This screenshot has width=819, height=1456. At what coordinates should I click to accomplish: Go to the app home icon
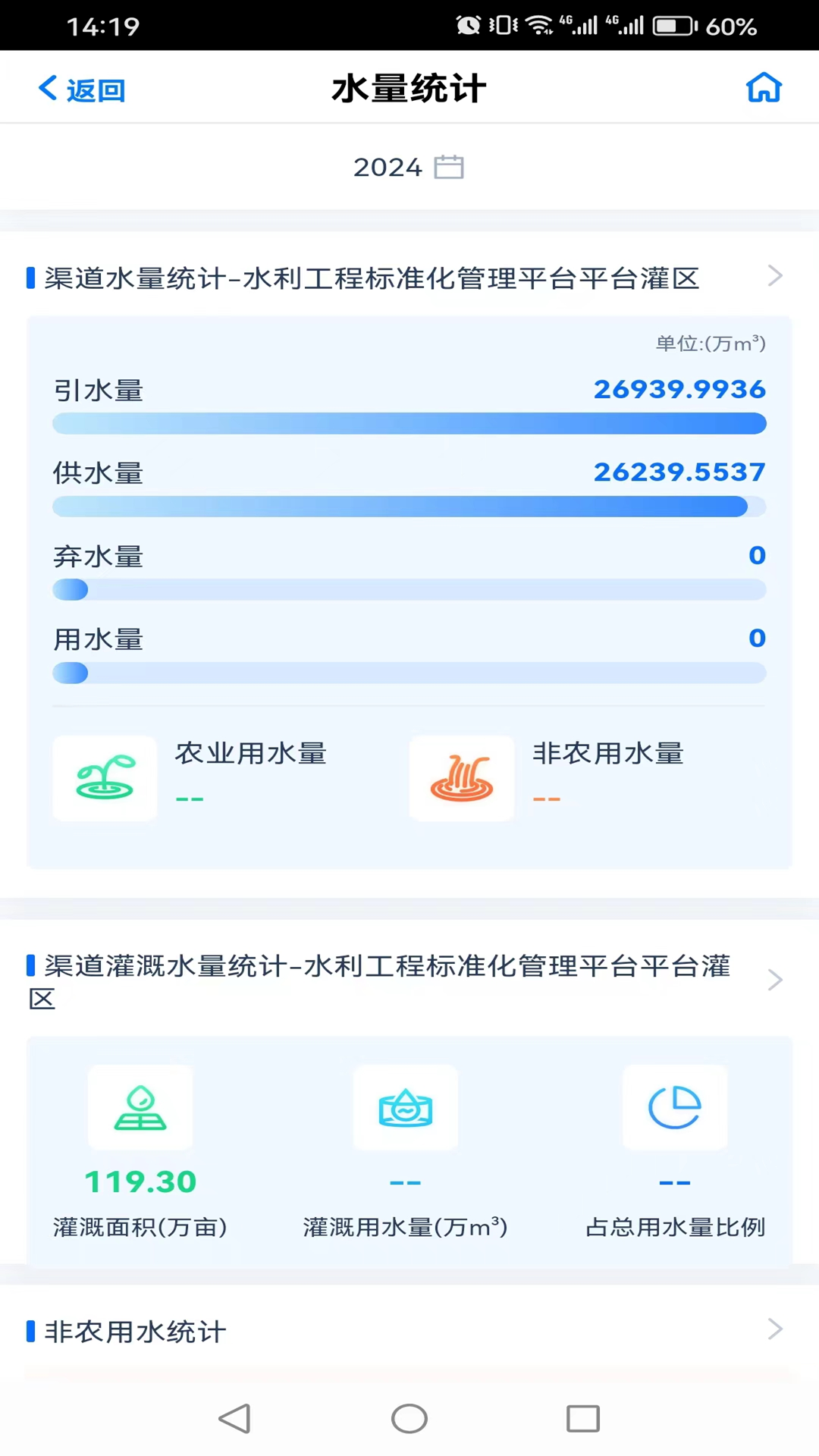[763, 88]
